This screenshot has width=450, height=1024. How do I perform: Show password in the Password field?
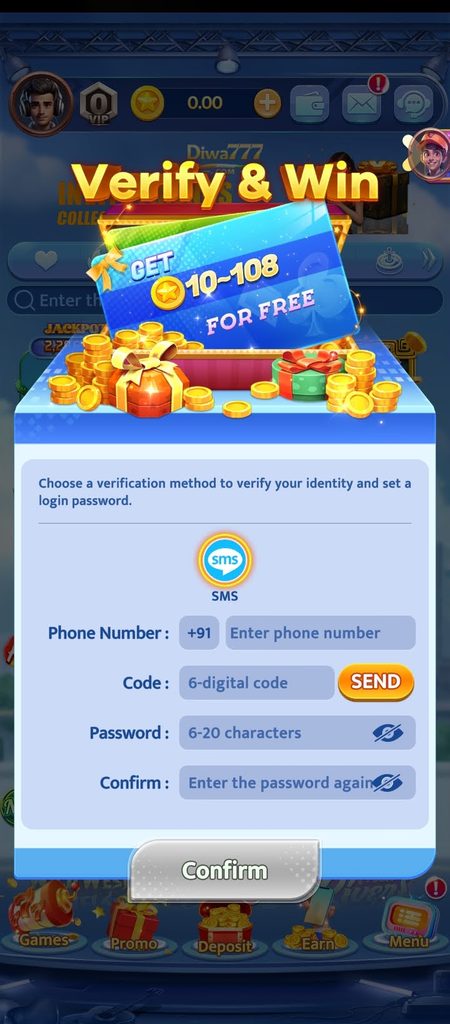coord(388,733)
